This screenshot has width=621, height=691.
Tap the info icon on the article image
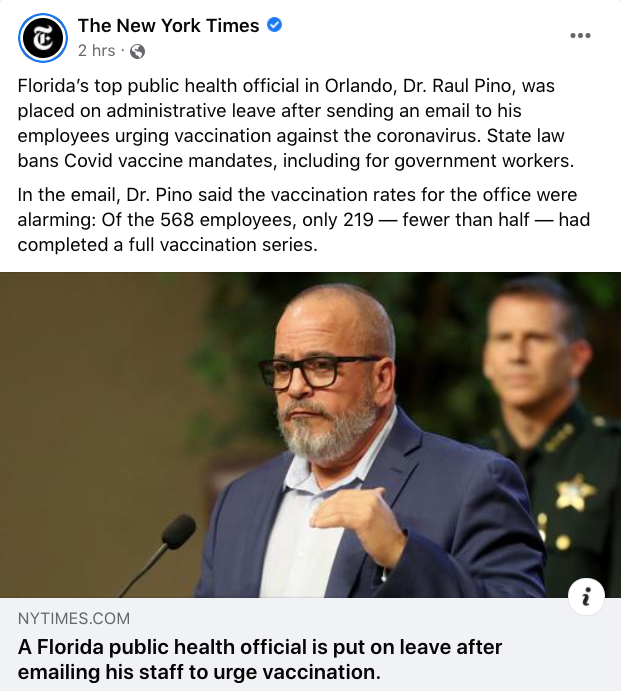(586, 597)
